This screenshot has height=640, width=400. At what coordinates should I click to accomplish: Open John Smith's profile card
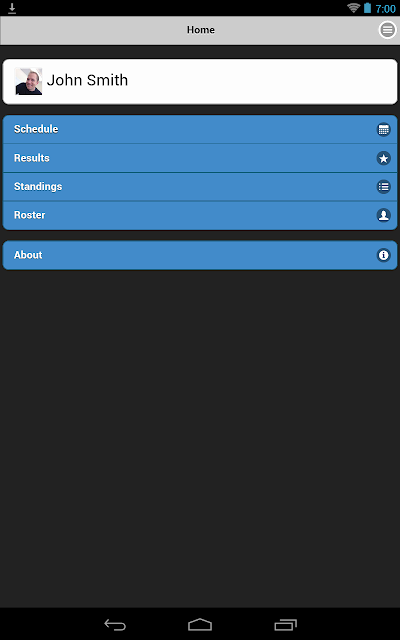tap(200, 82)
